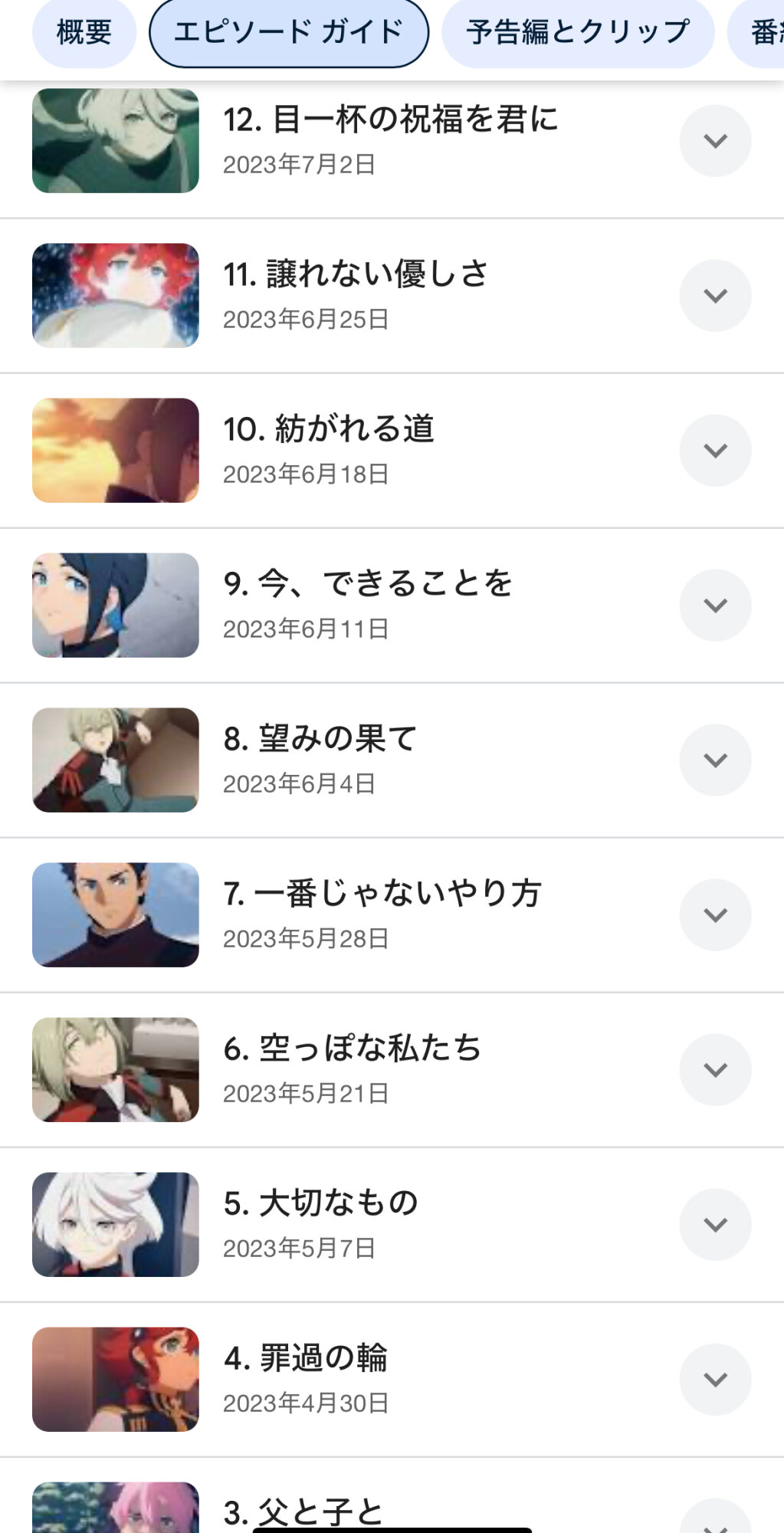The height and width of the screenshot is (1533, 784).
Task: Tap the thumbnail of 9. 今、できることを
Action: (116, 606)
